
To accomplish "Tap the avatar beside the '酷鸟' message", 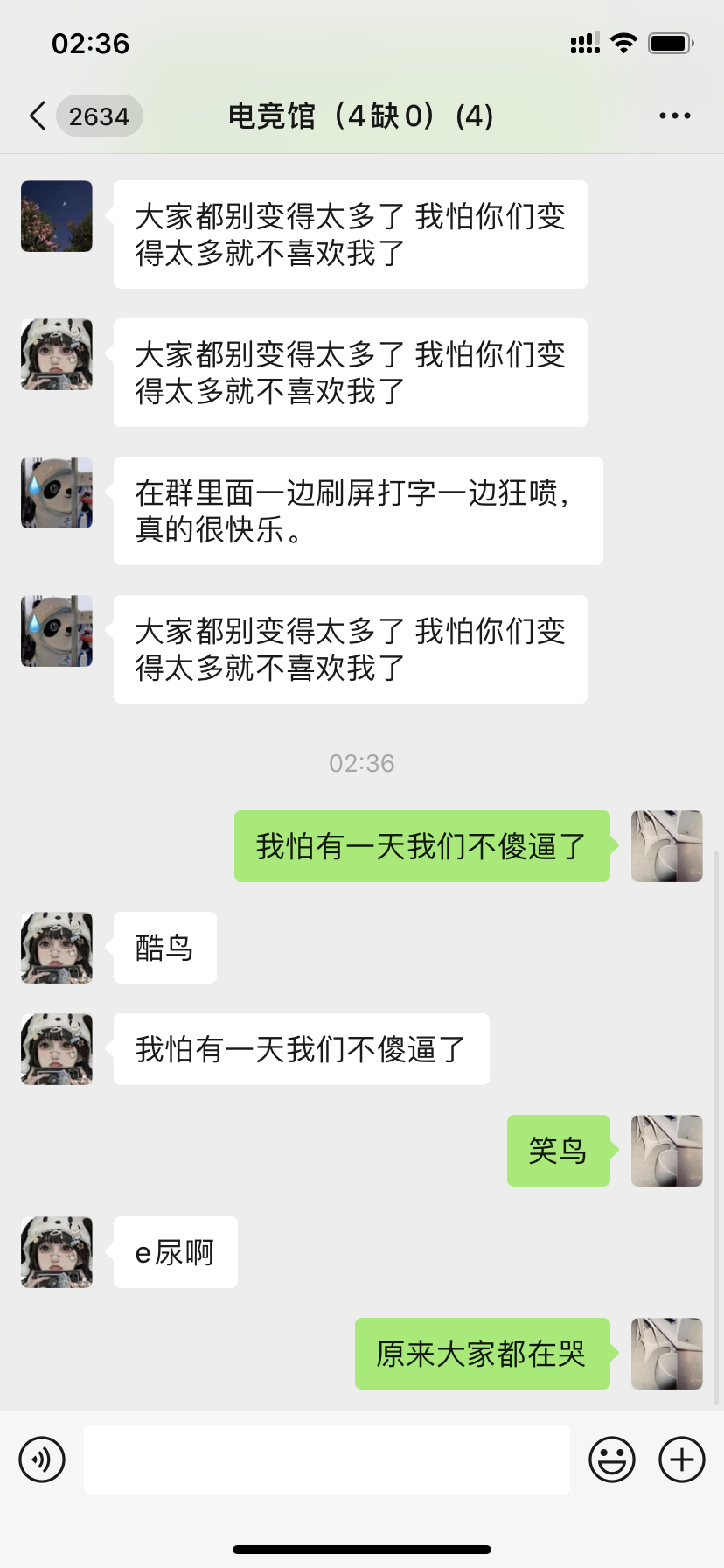I will pyautogui.click(x=57, y=948).
